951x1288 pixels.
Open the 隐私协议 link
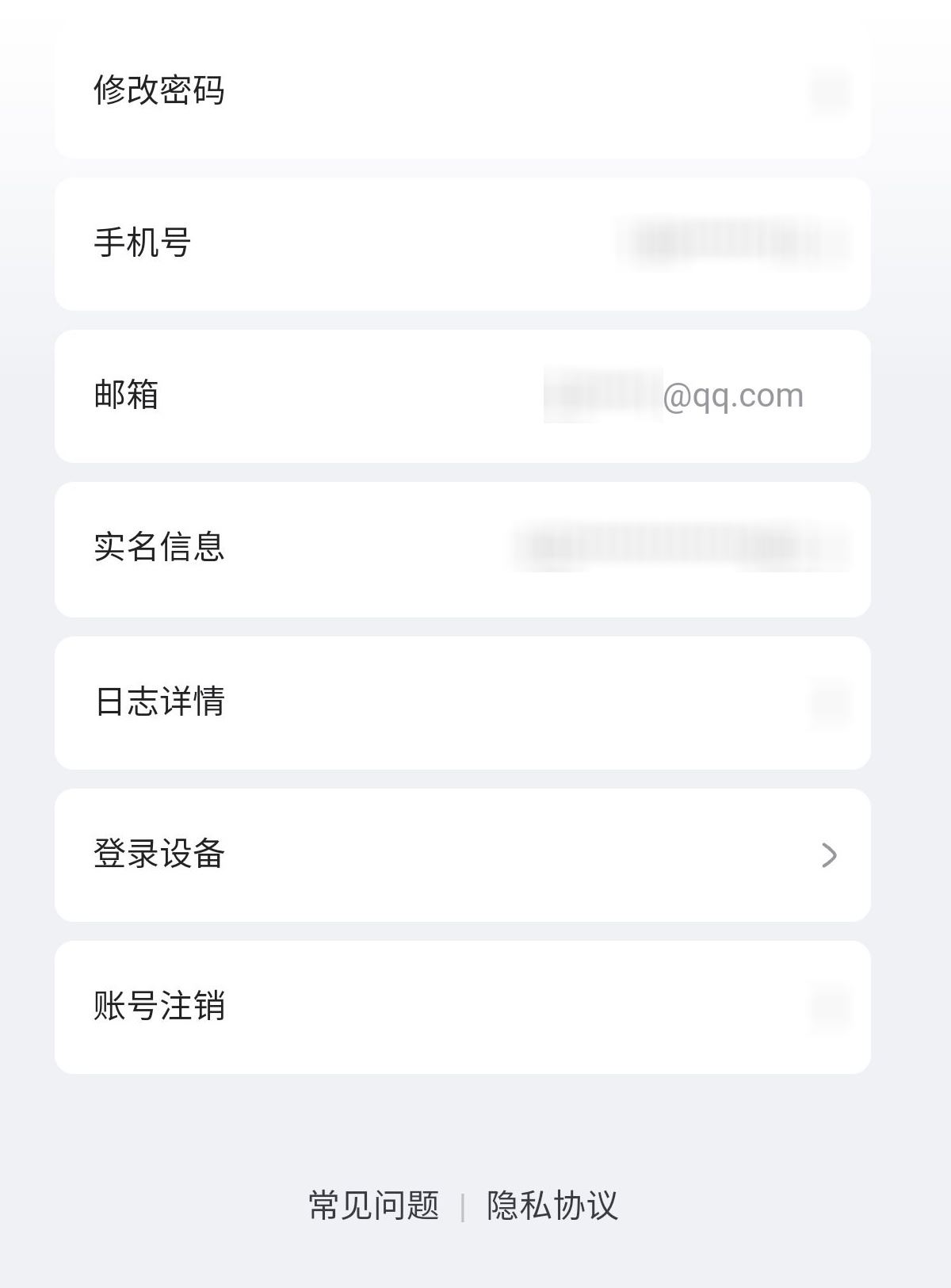[552, 1206]
